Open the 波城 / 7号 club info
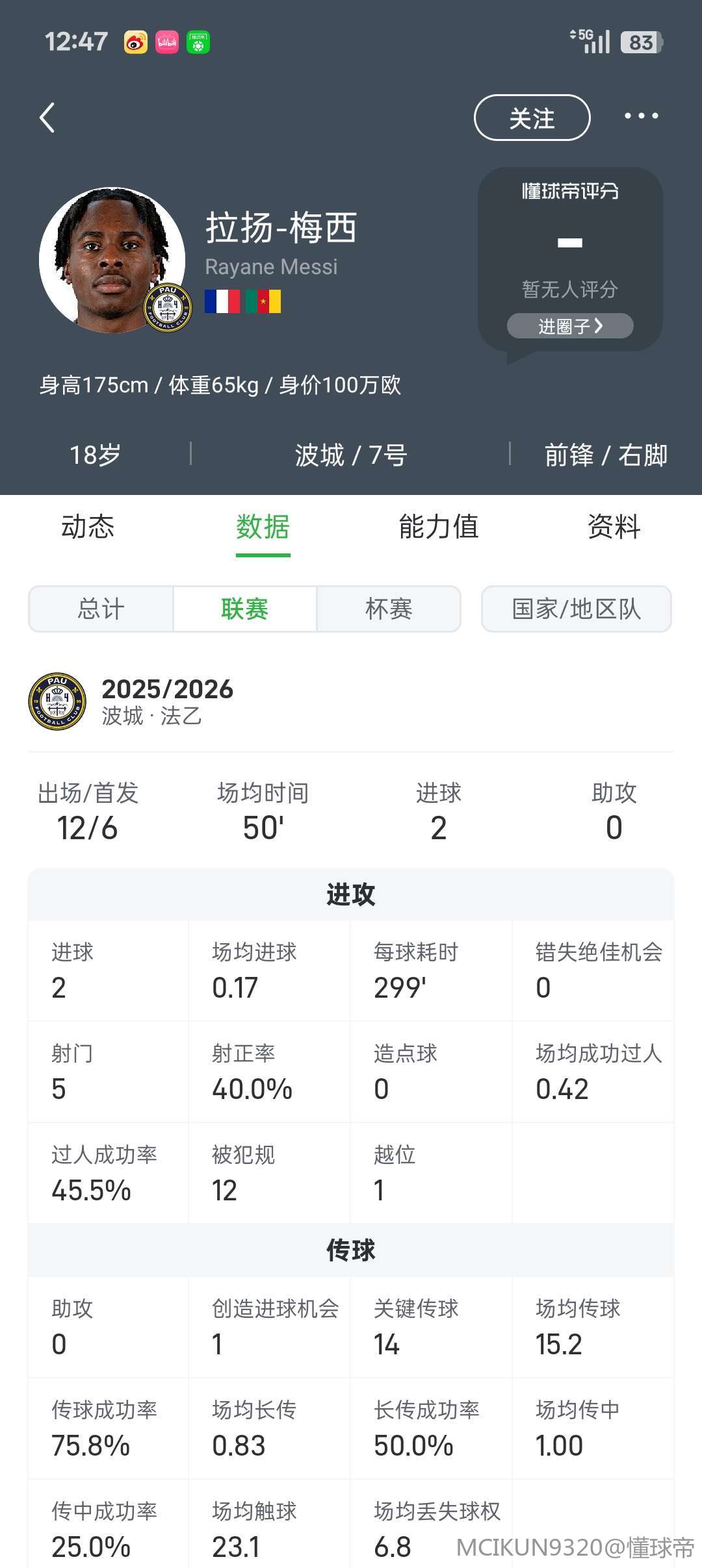The height and width of the screenshot is (1568, 702). (x=350, y=455)
